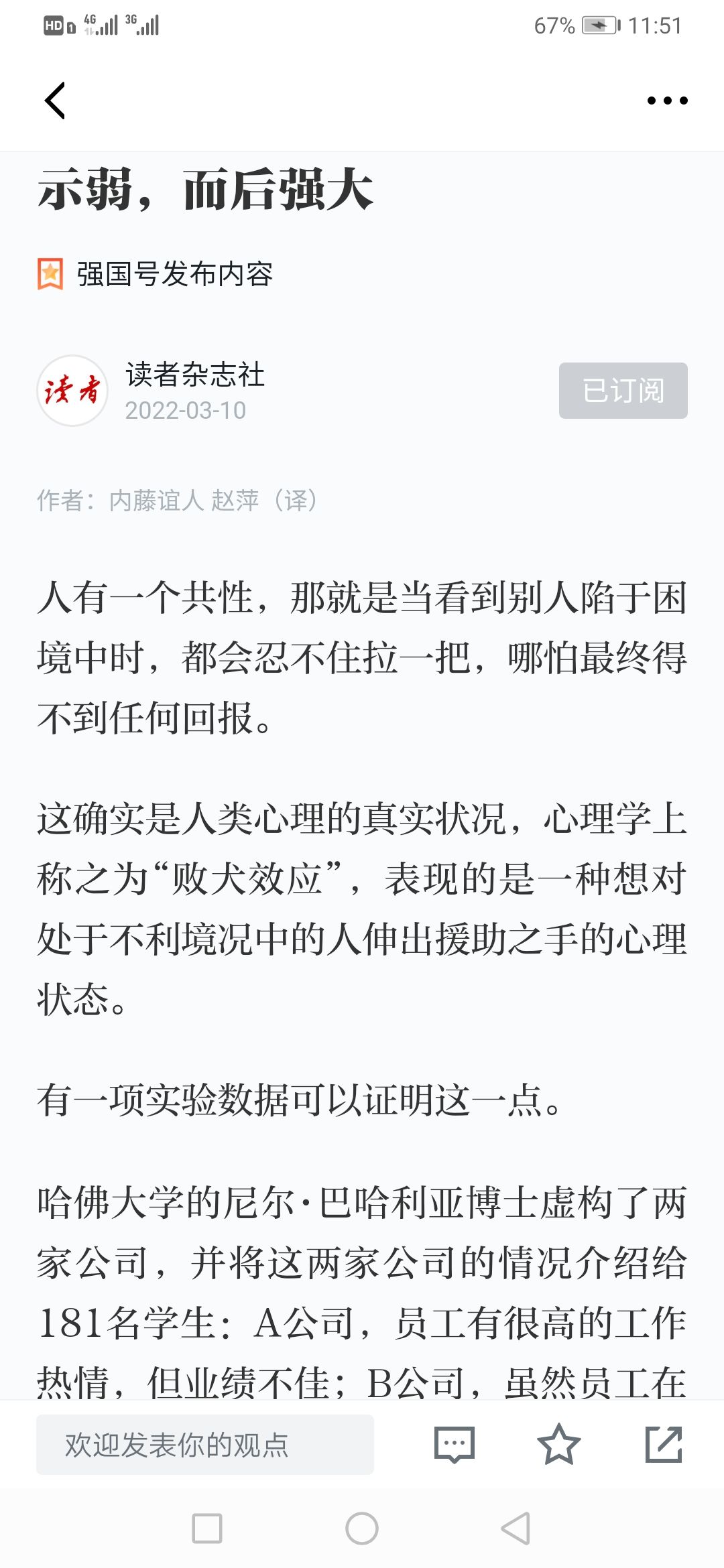Go to the system home screen
The image size is (724, 1568).
point(362,1528)
